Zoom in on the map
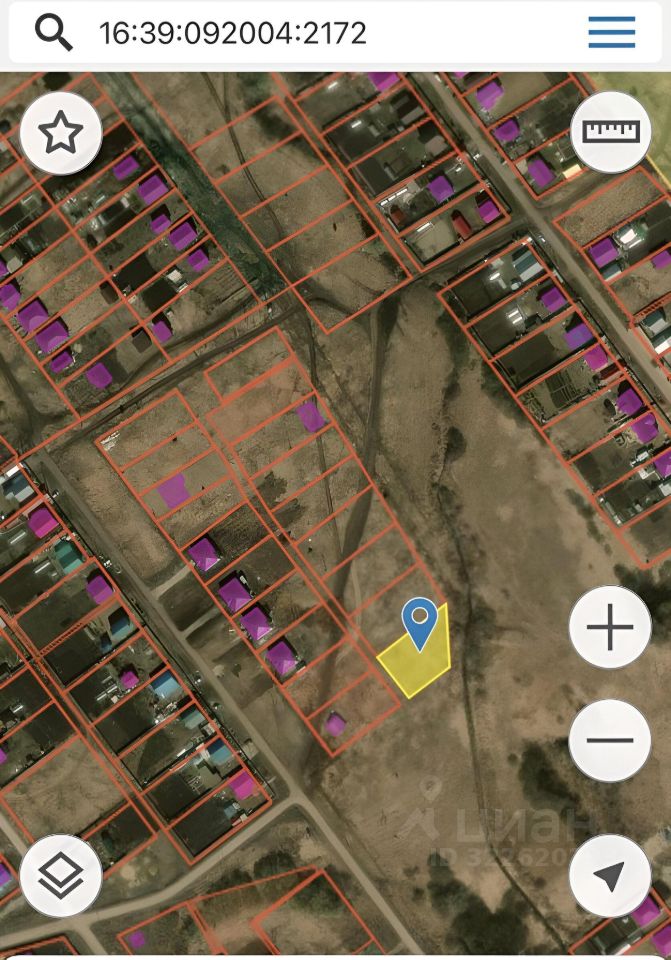The image size is (671, 960). tap(610, 628)
